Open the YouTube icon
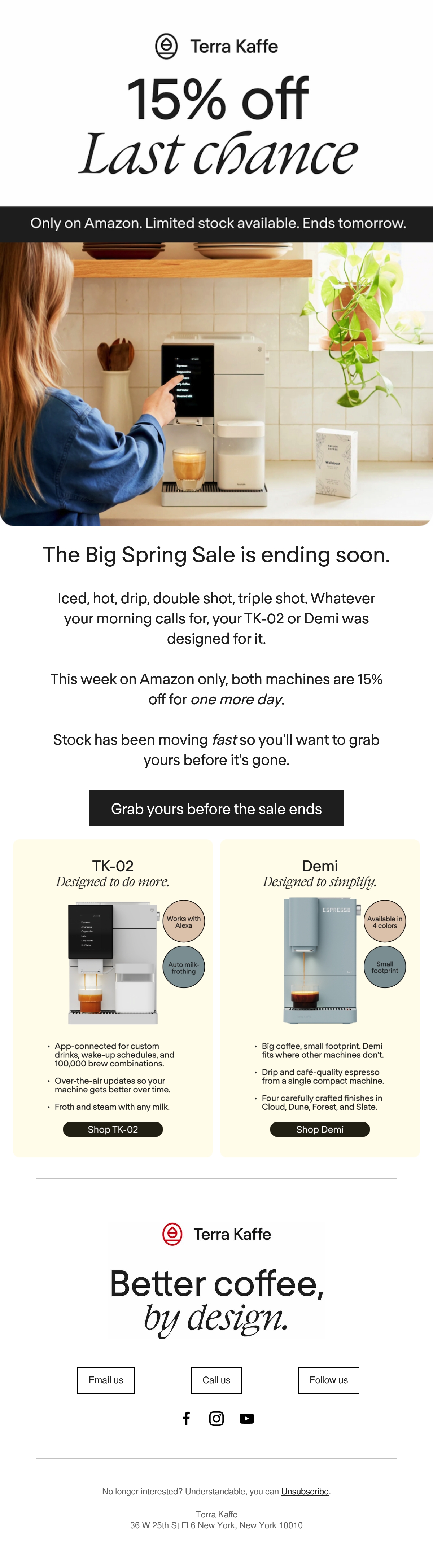Image resolution: width=433 pixels, height=1568 pixels. point(247,1418)
